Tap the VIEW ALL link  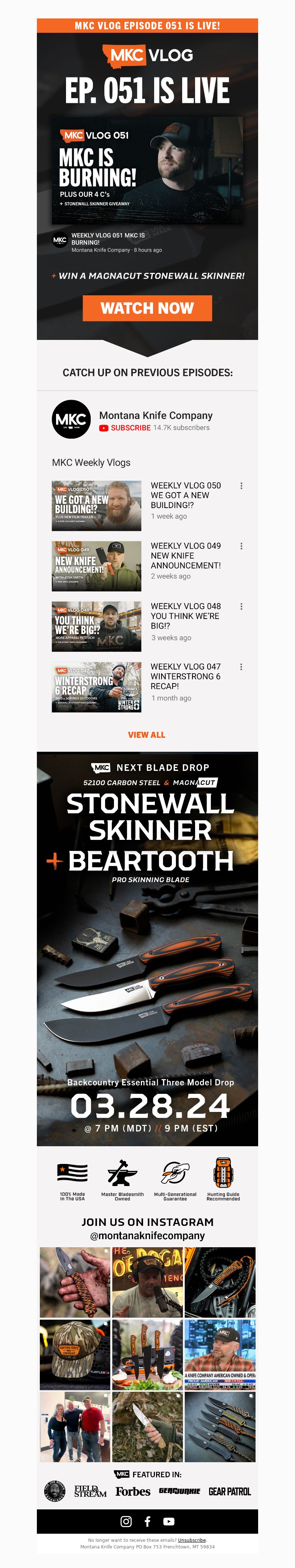[147, 735]
